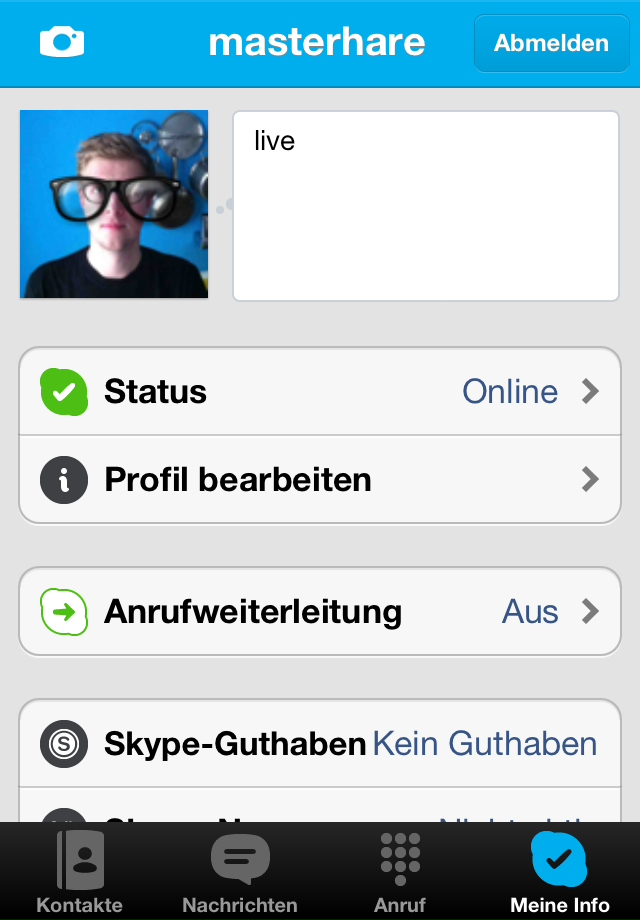The image size is (640, 920).
Task: Select the Meine Info tab
Action: click(560, 872)
